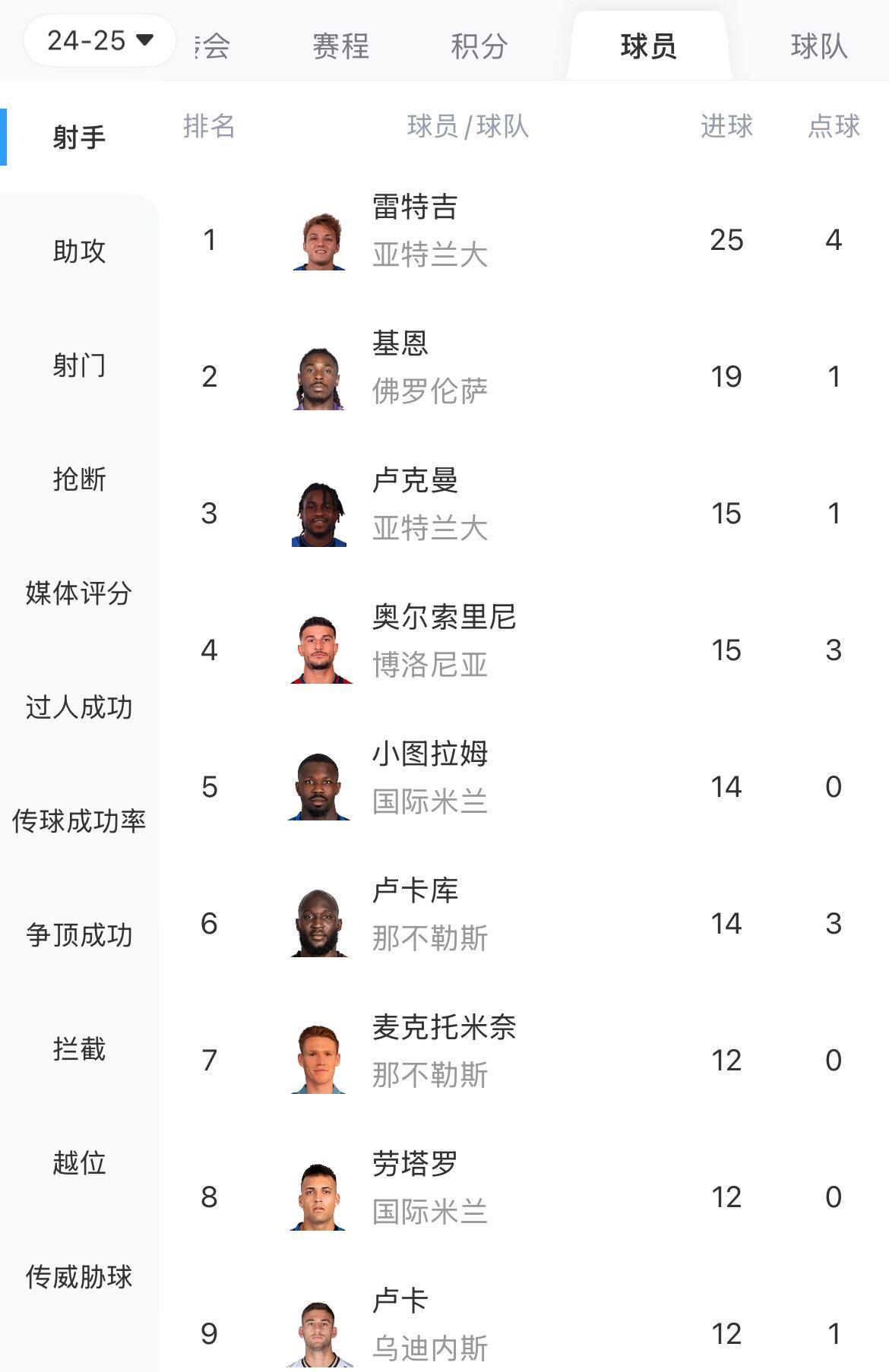Choose the 过人成功 category

(79, 707)
